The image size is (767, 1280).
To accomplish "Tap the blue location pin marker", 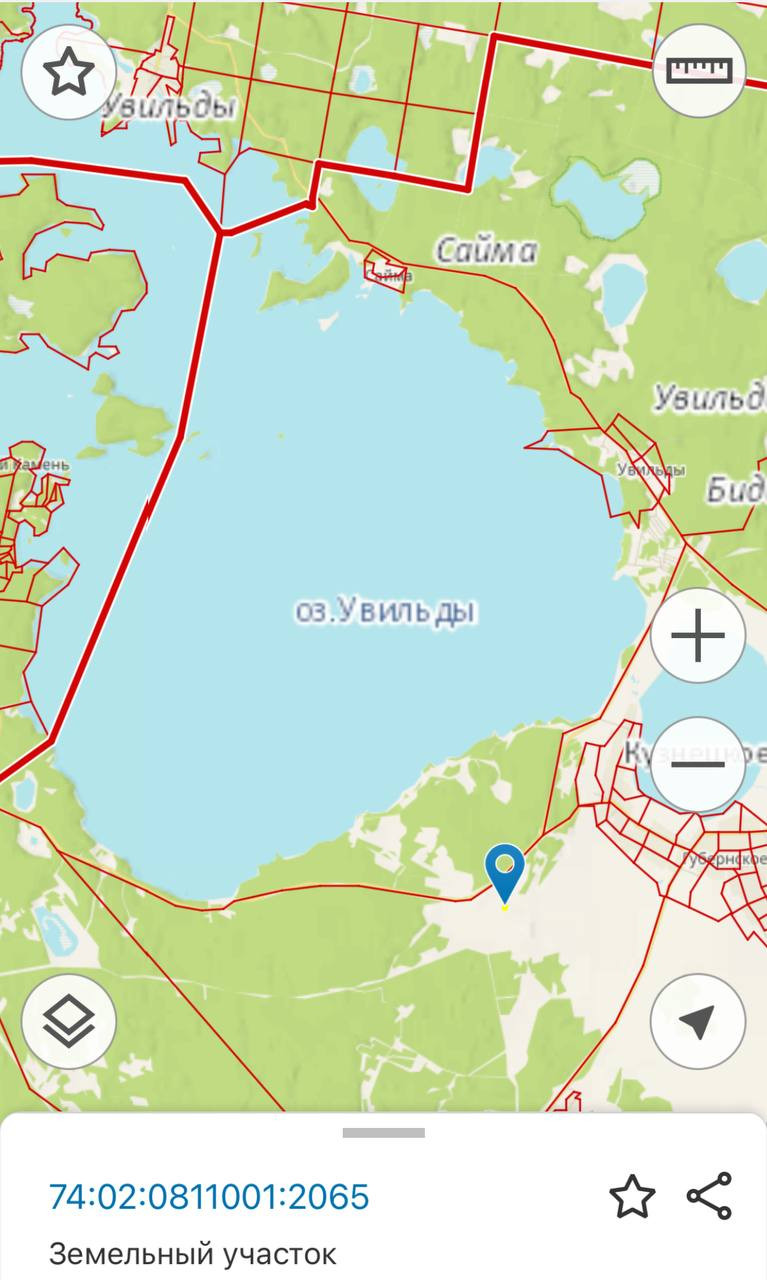I will 505,873.
